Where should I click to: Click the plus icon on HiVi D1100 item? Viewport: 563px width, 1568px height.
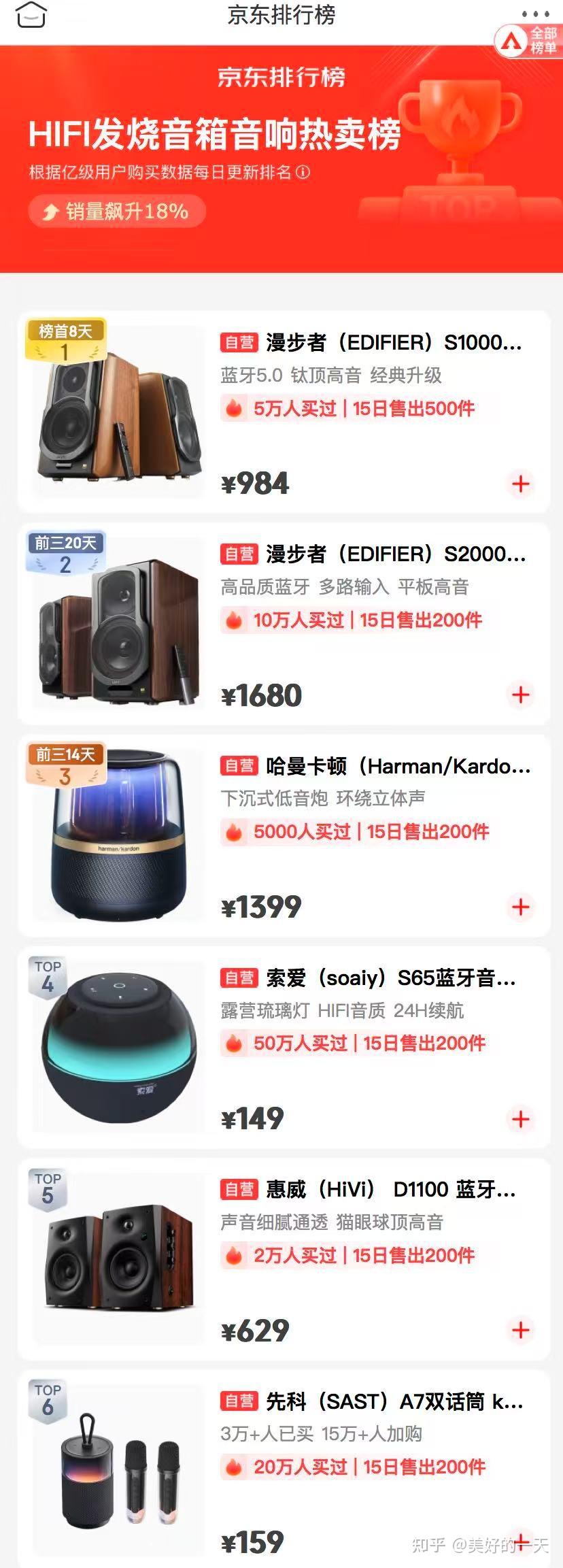(x=521, y=1330)
